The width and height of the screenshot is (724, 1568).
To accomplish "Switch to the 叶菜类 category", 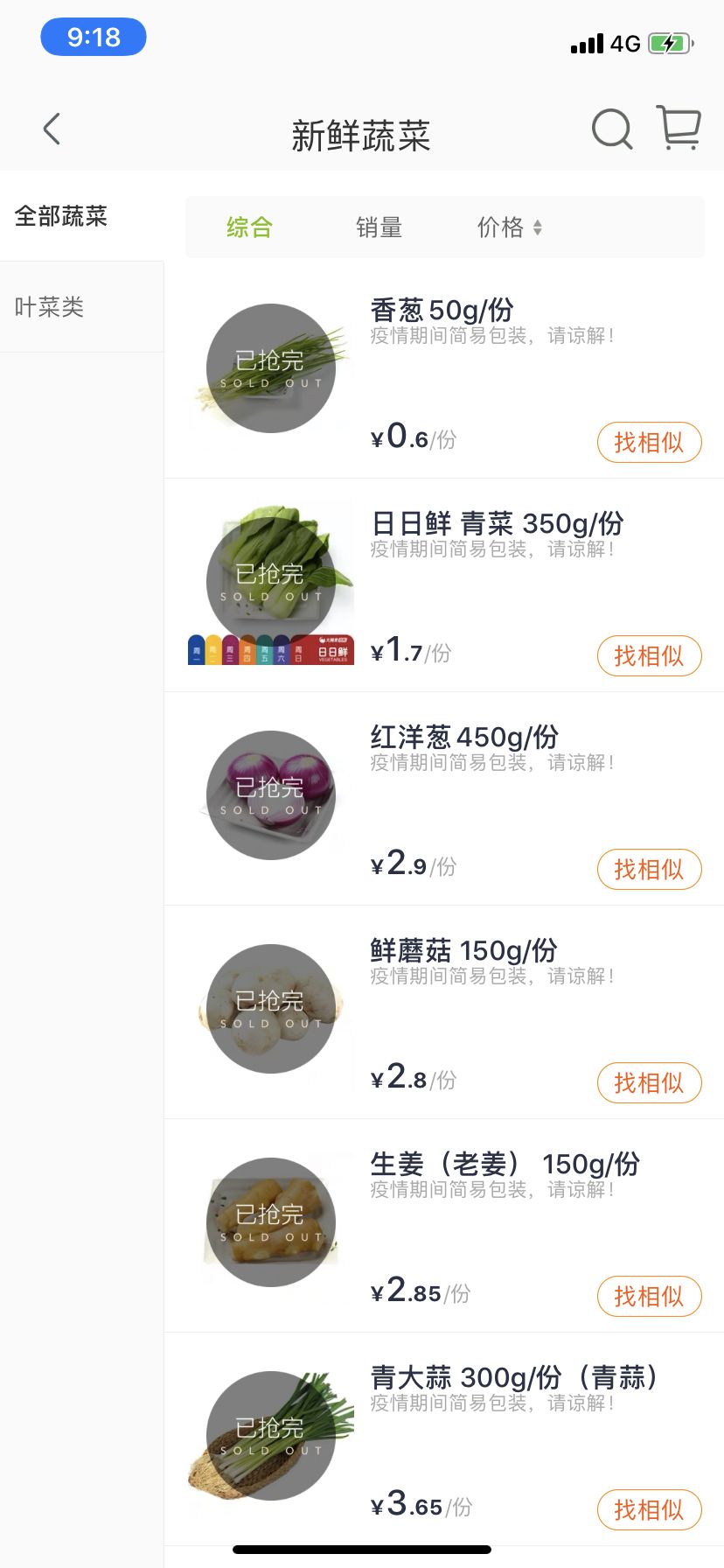I will tap(50, 307).
